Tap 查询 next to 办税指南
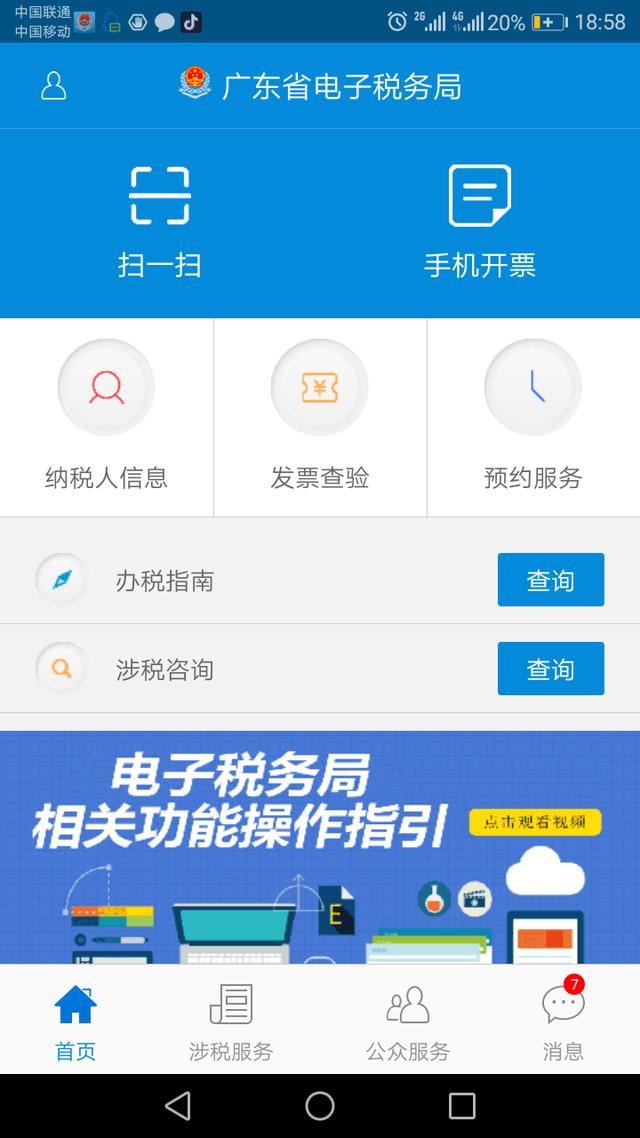Image resolution: width=640 pixels, height=1138 pixels. (550, 580)
